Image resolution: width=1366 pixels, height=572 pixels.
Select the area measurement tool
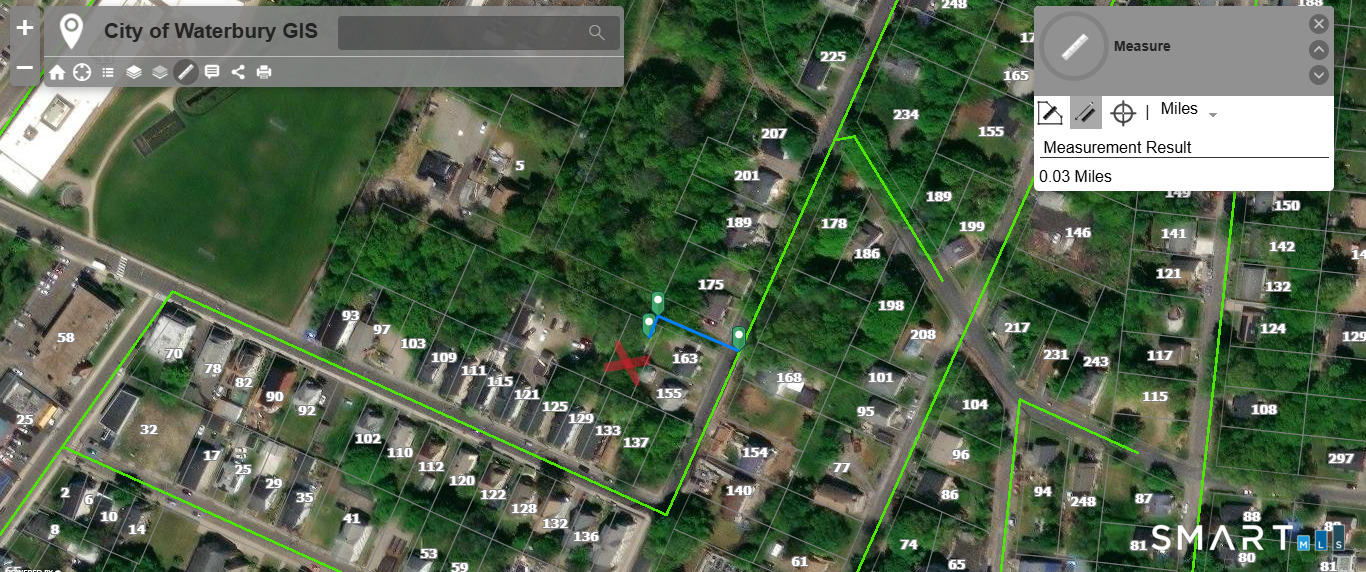(1049, 112)
